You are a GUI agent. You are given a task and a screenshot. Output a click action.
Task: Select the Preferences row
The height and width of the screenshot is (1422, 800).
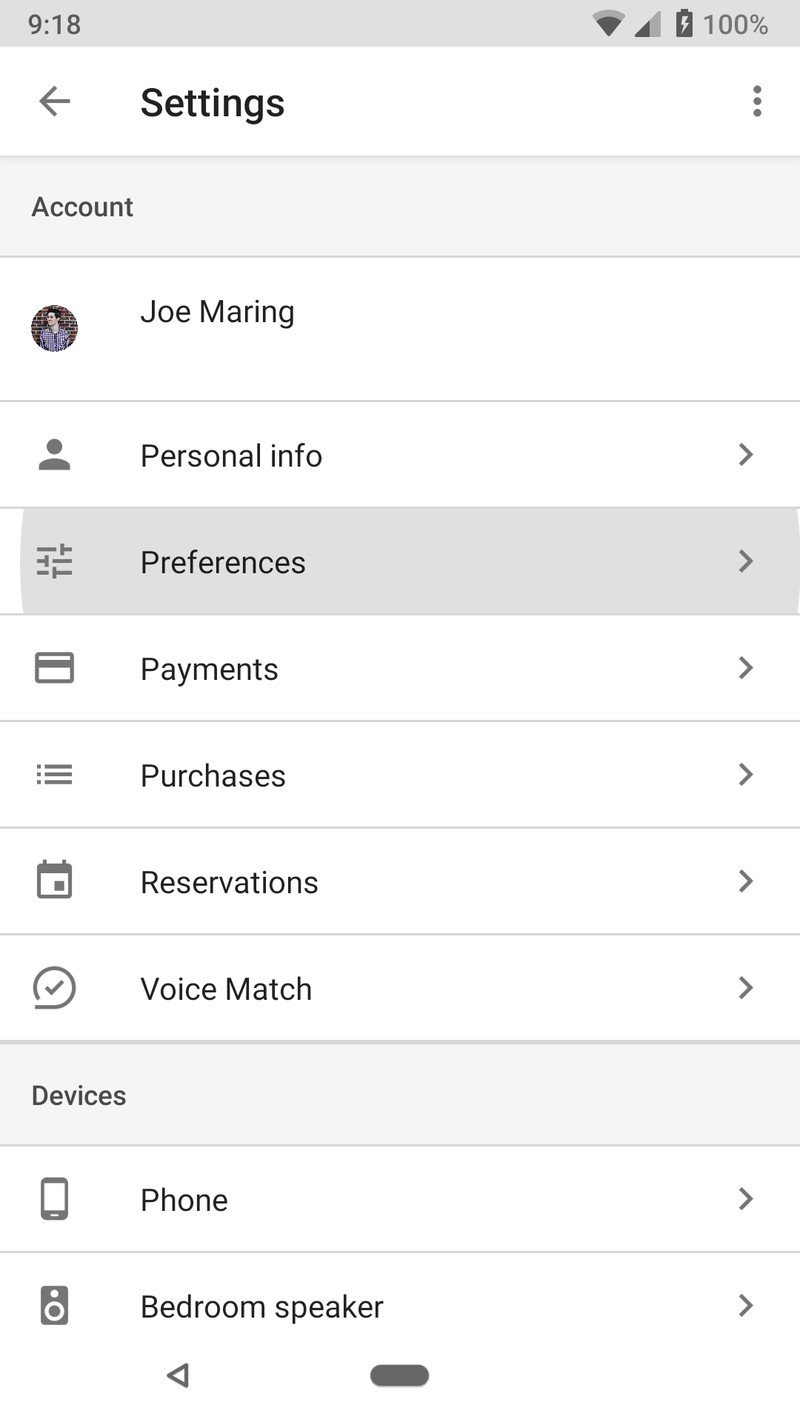(400, 562)
